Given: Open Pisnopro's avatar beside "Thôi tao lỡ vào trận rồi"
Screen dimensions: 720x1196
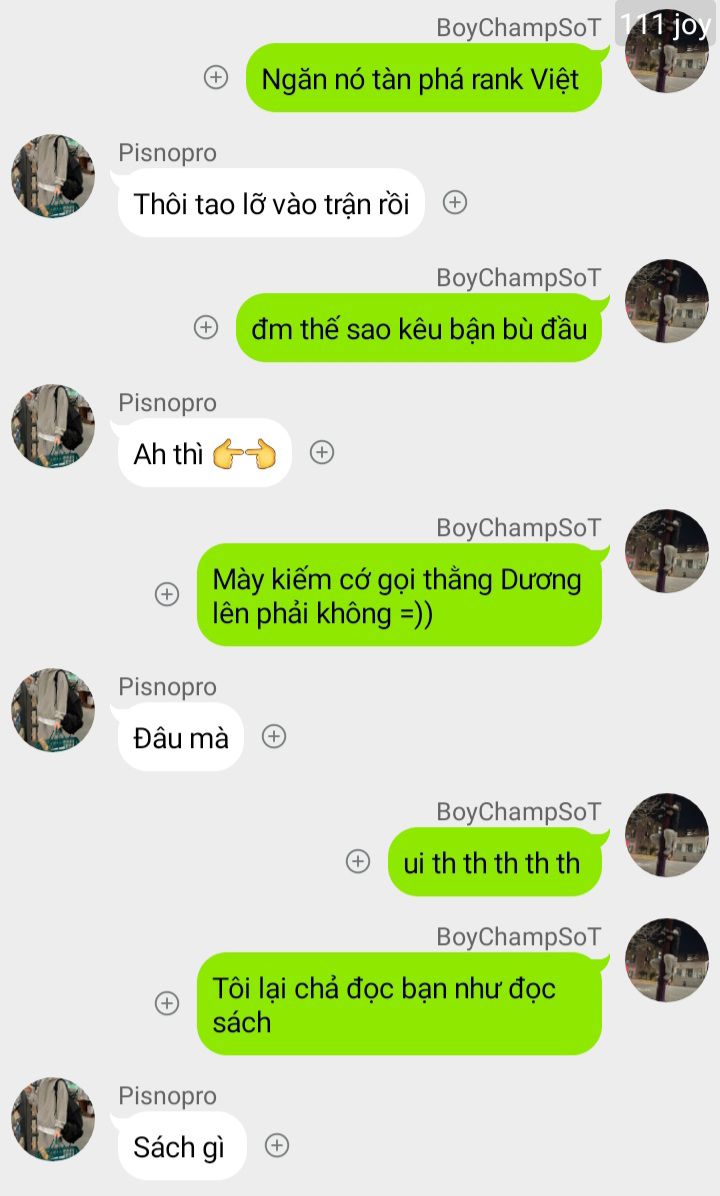Looking at the screenshot, I should coord(53,176).
